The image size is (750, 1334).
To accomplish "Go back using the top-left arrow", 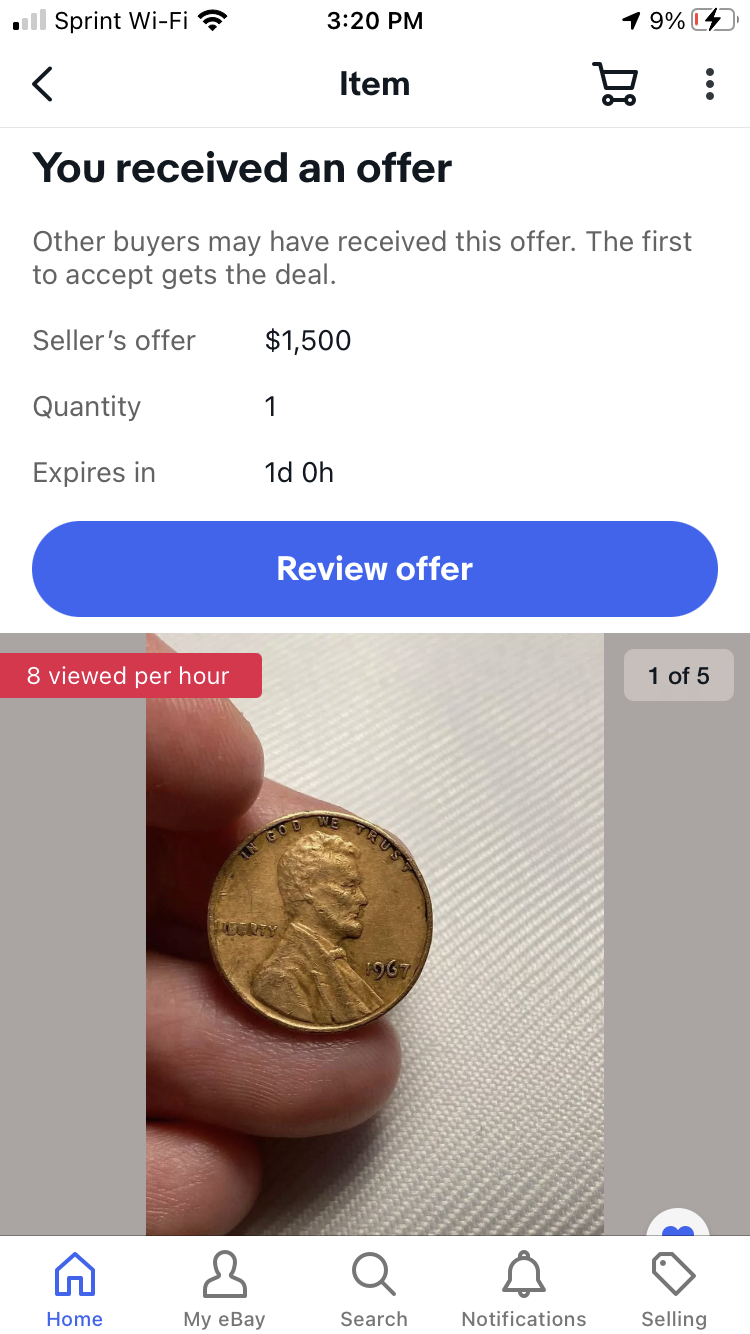I will [42, 84].
